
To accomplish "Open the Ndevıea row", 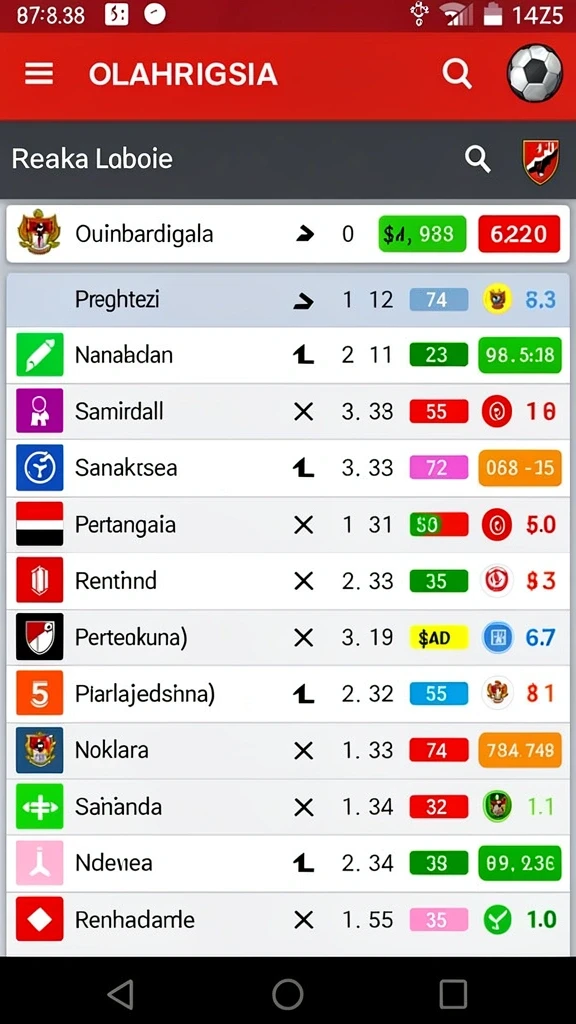I will point(287,863).
